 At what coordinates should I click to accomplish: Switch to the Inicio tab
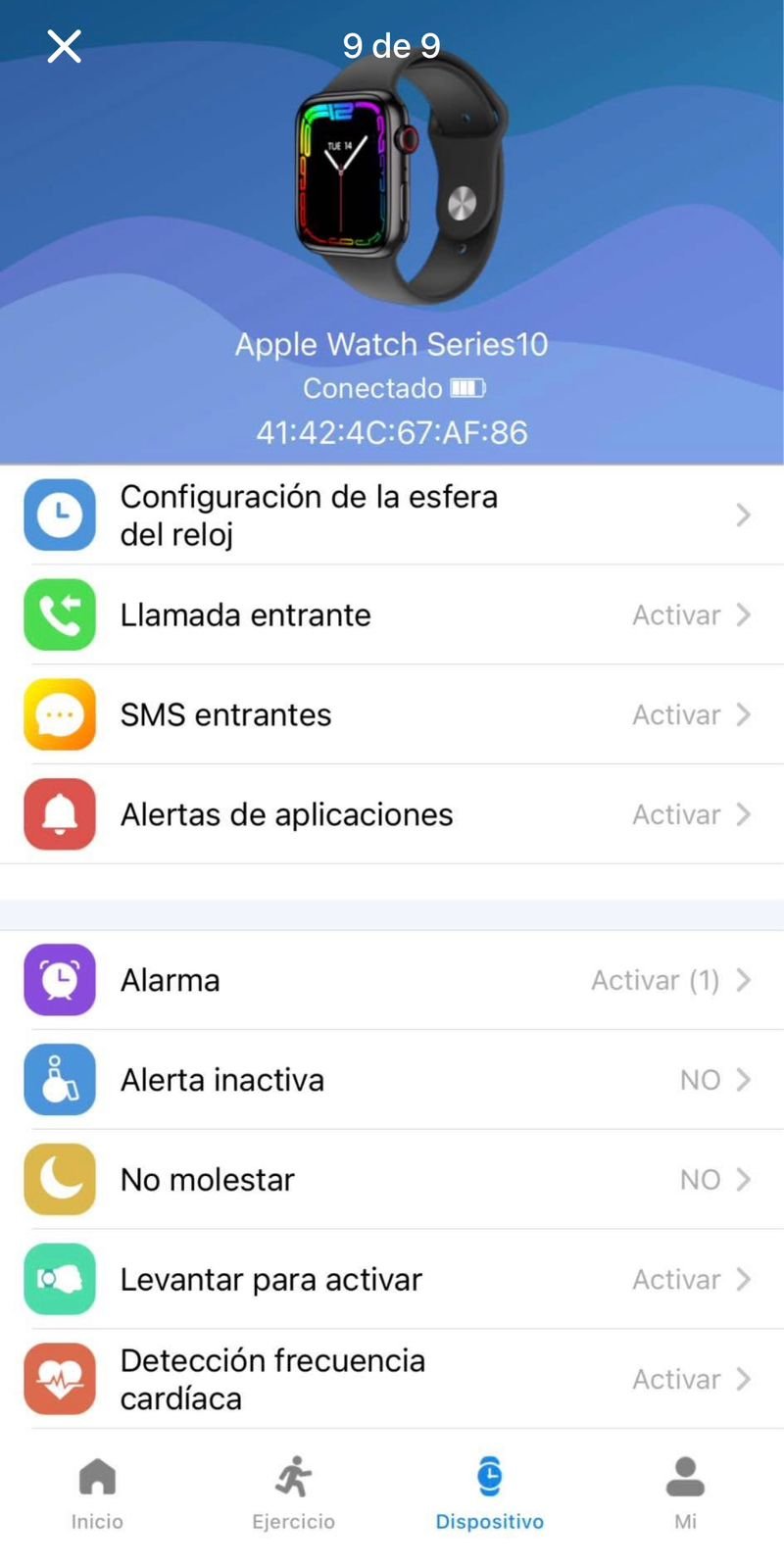97,1494
